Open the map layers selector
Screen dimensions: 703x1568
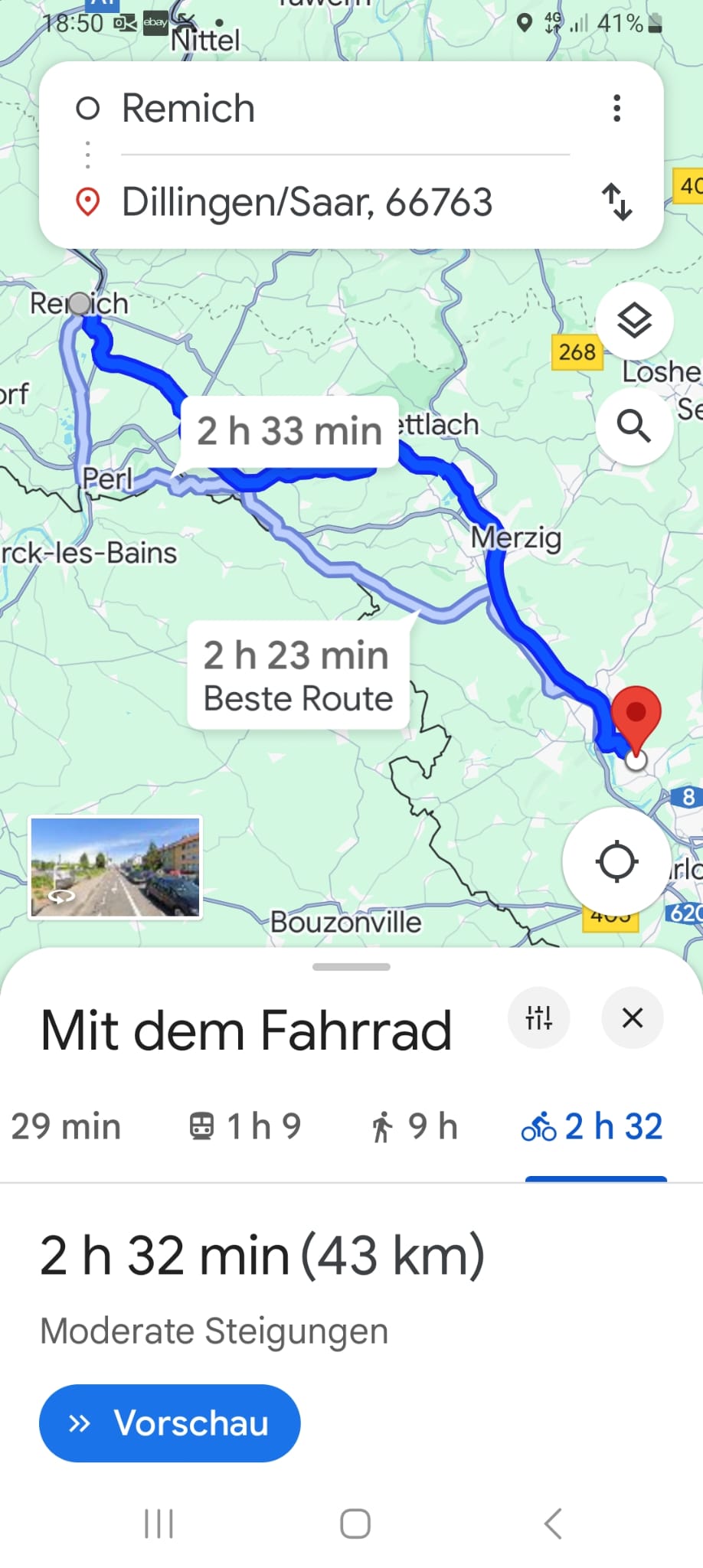coord(634,321)
